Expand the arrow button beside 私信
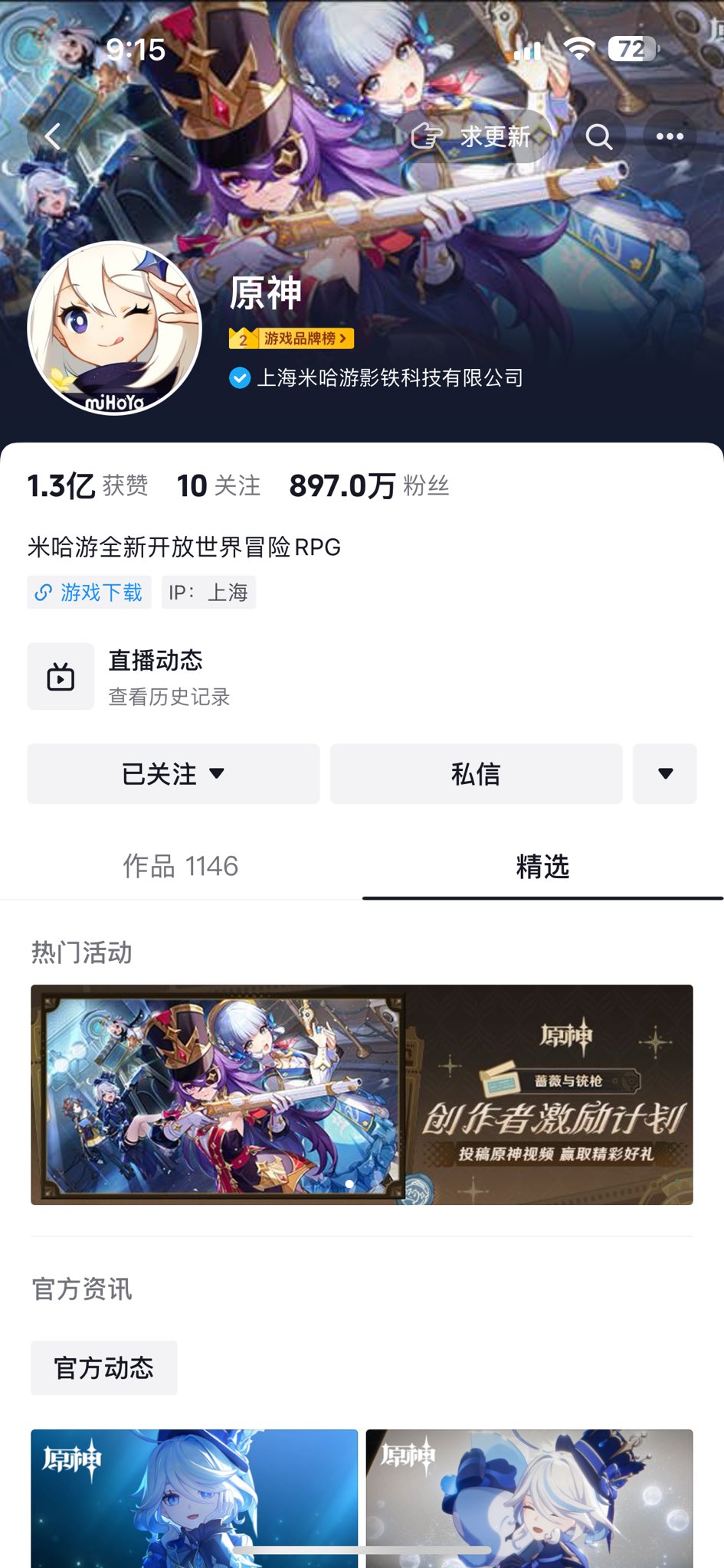Image resolution: width=724 pixels, height=1568 pixels. click(x=665, y=774)
